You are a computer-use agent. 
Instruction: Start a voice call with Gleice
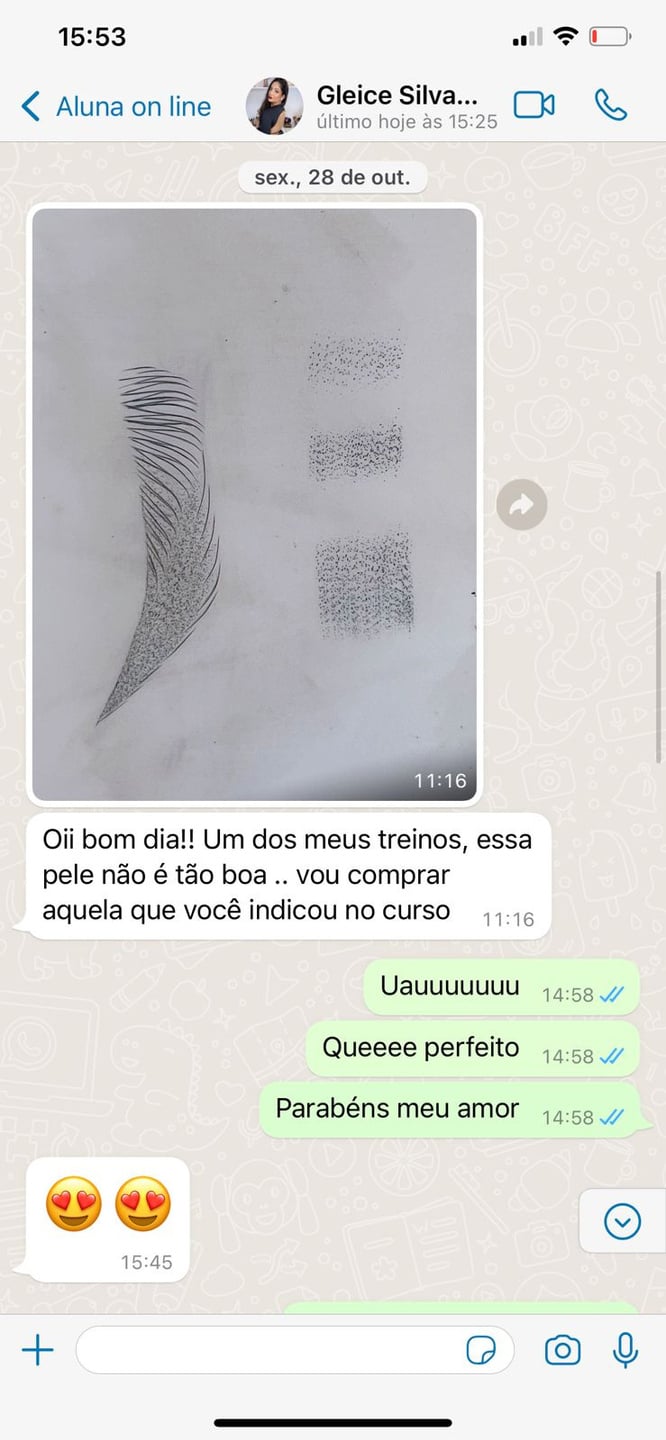[610, 105]
